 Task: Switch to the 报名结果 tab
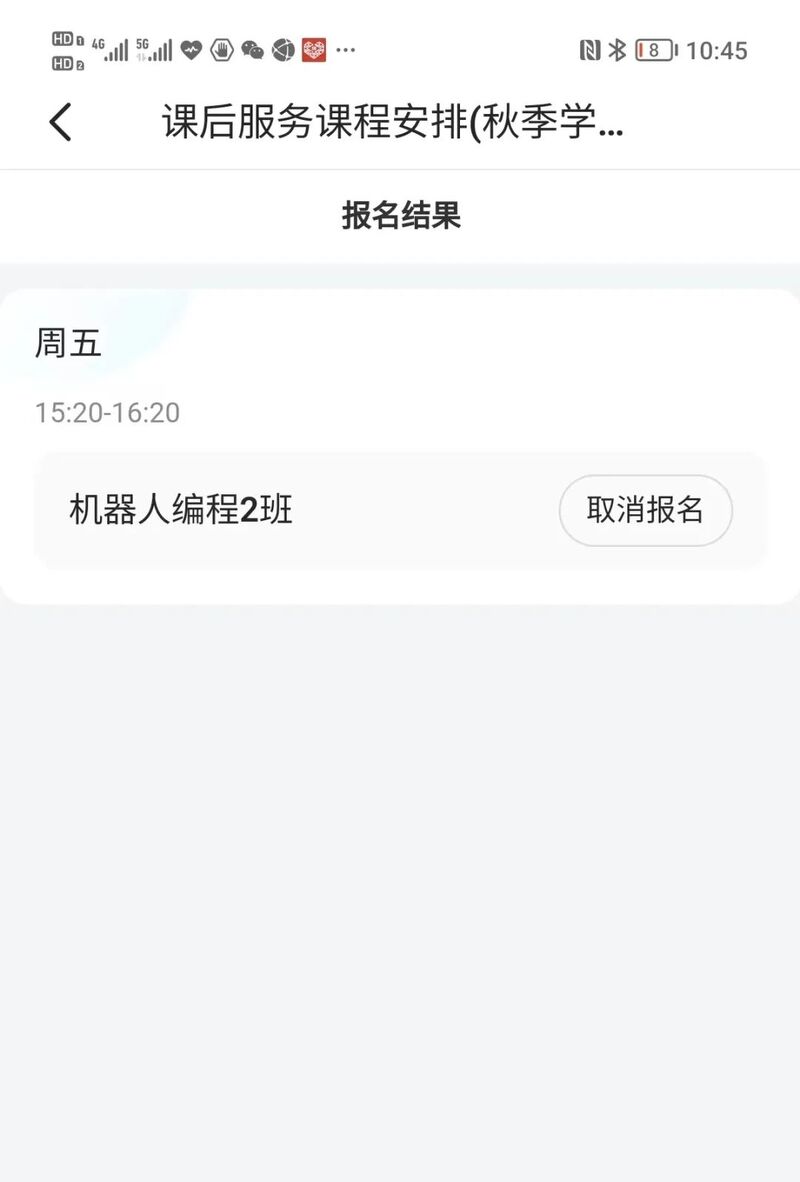click(399, 213)
